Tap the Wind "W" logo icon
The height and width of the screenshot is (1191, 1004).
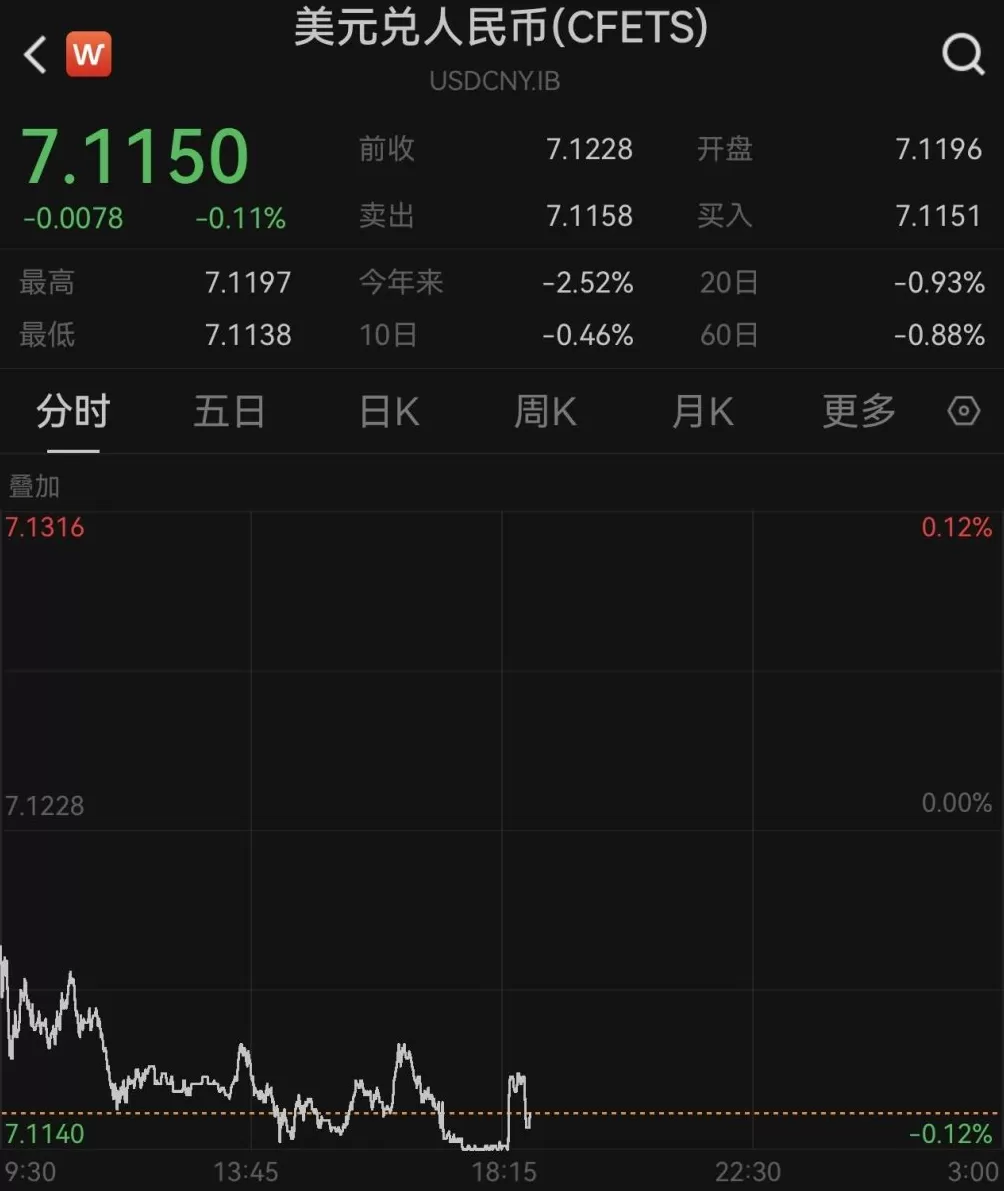click(88, 54)
